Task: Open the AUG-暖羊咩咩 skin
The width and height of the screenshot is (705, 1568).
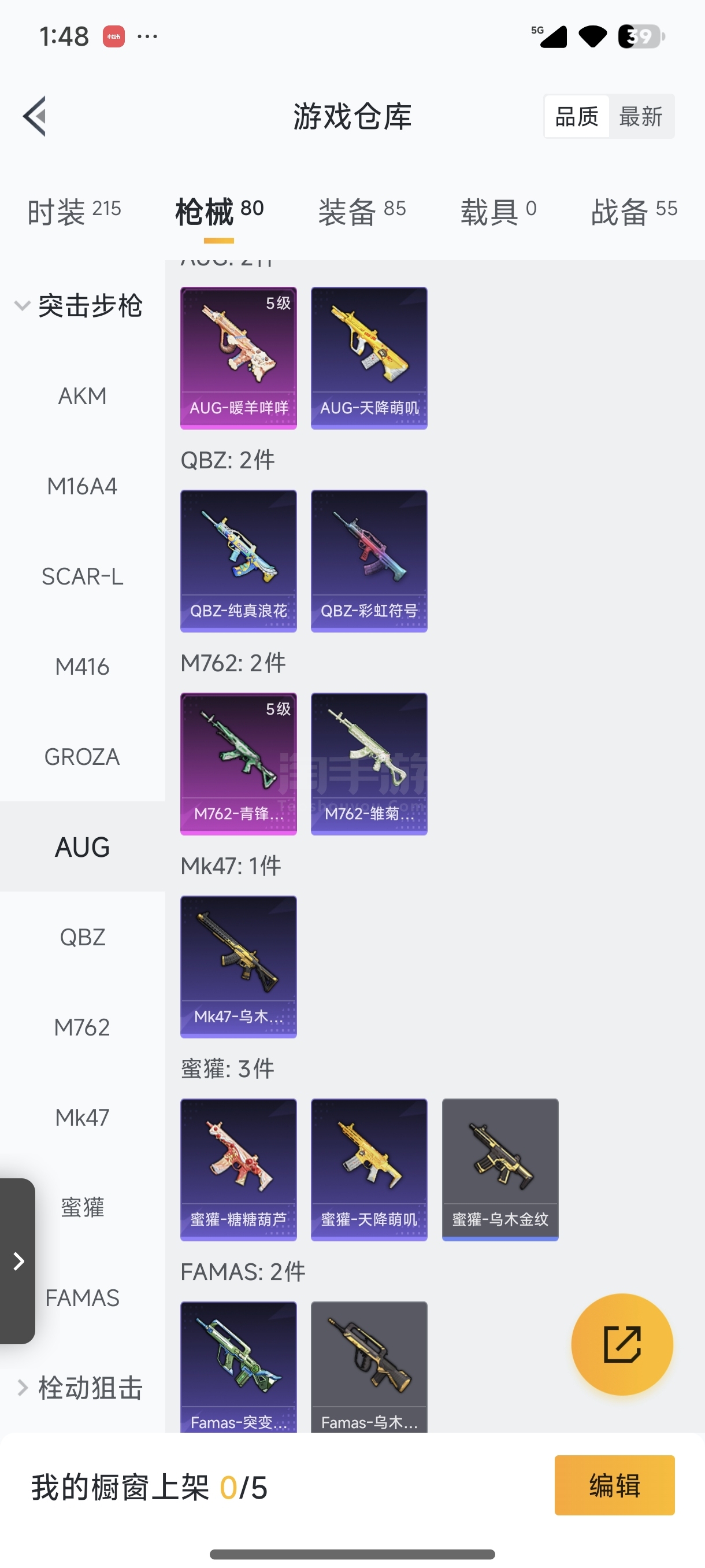Action: click(239, 358)
